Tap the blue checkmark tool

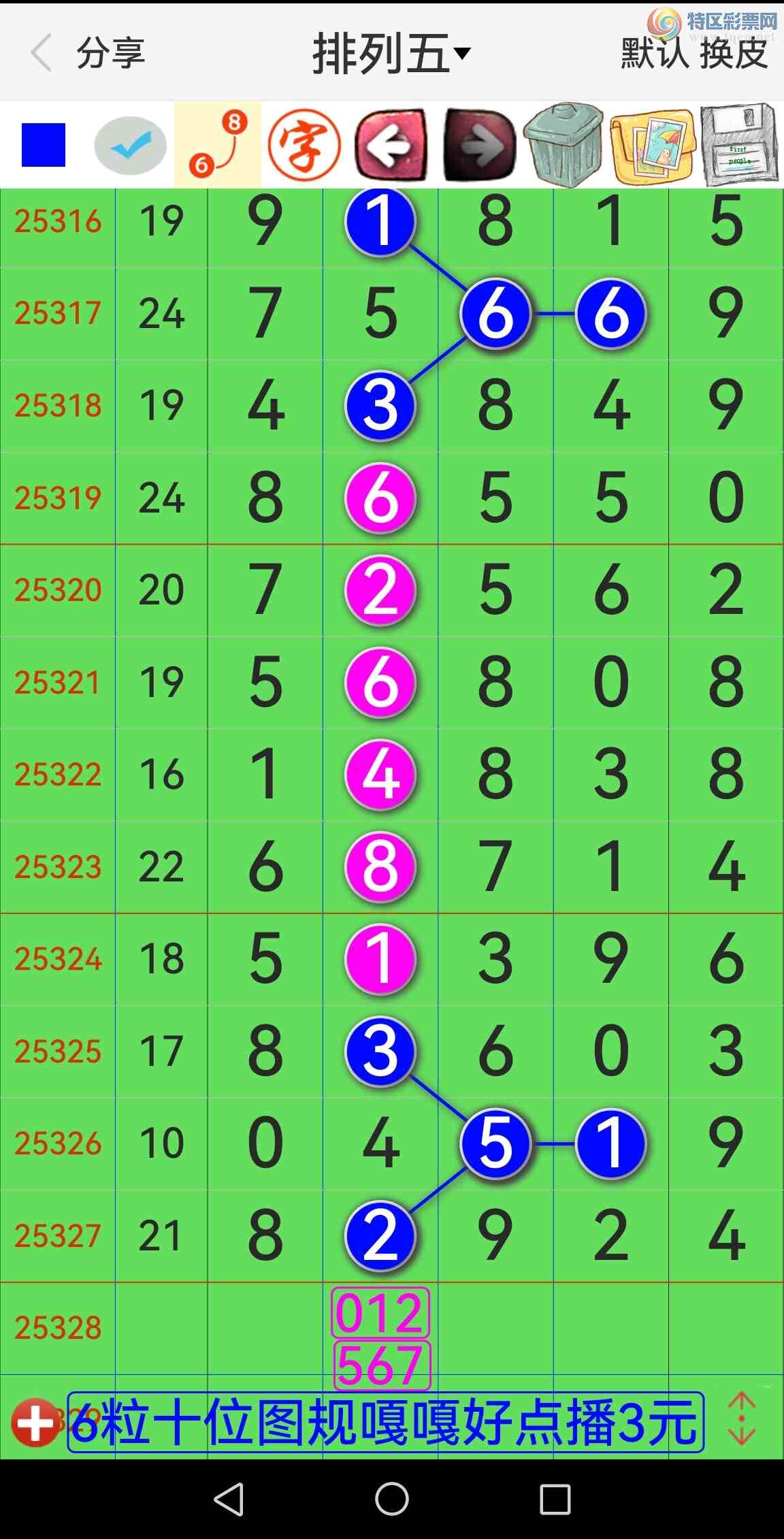130,145
